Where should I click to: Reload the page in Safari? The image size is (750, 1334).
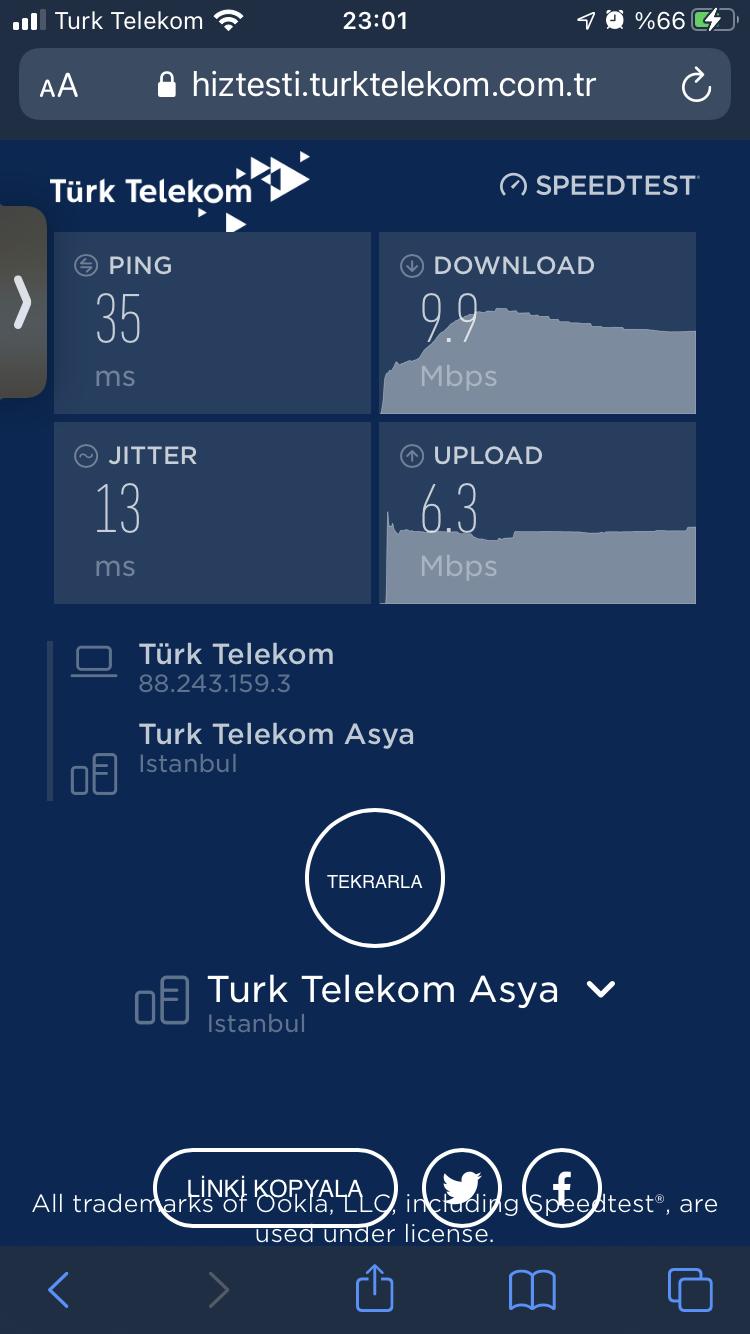[x=696, y=85]
